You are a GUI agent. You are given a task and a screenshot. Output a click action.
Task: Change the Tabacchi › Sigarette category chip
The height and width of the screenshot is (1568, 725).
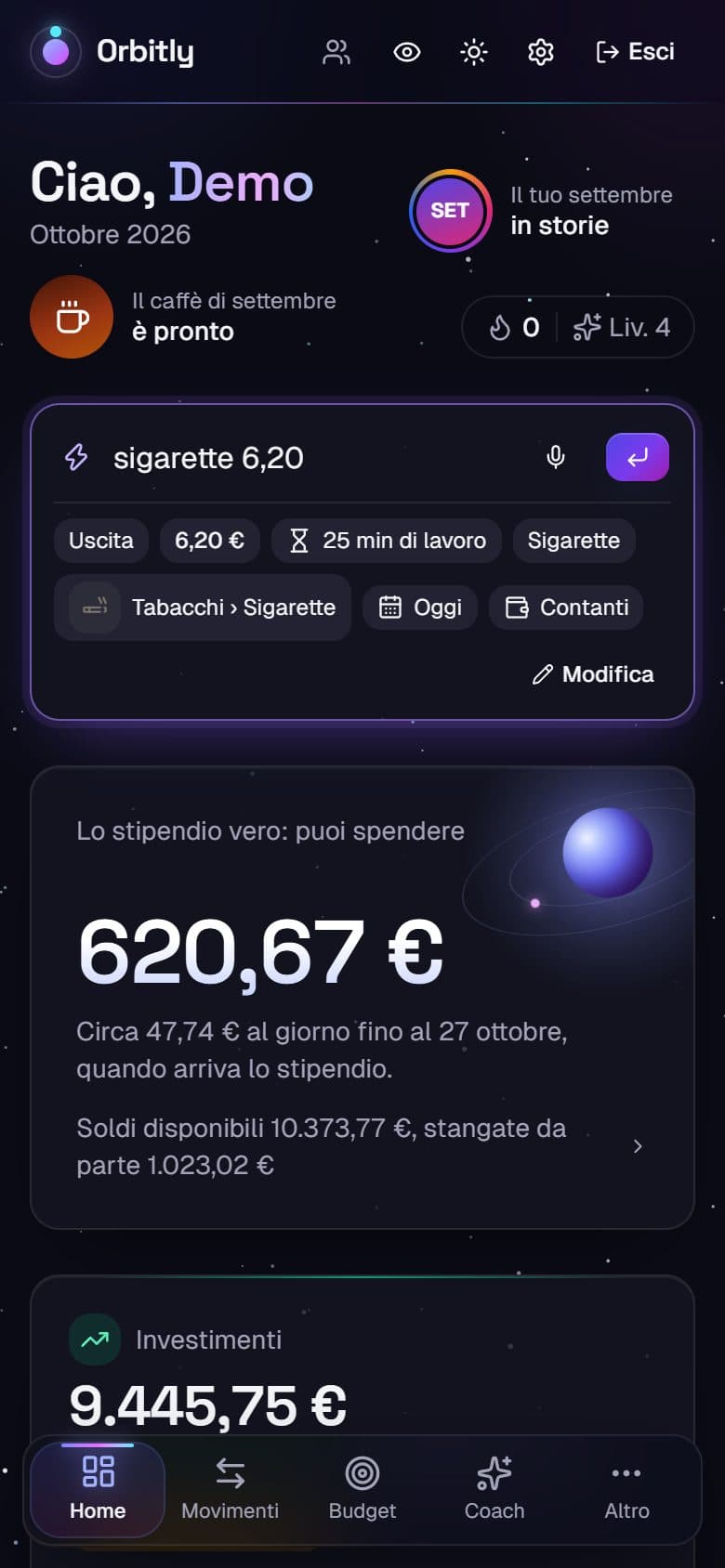coord(203,608)
